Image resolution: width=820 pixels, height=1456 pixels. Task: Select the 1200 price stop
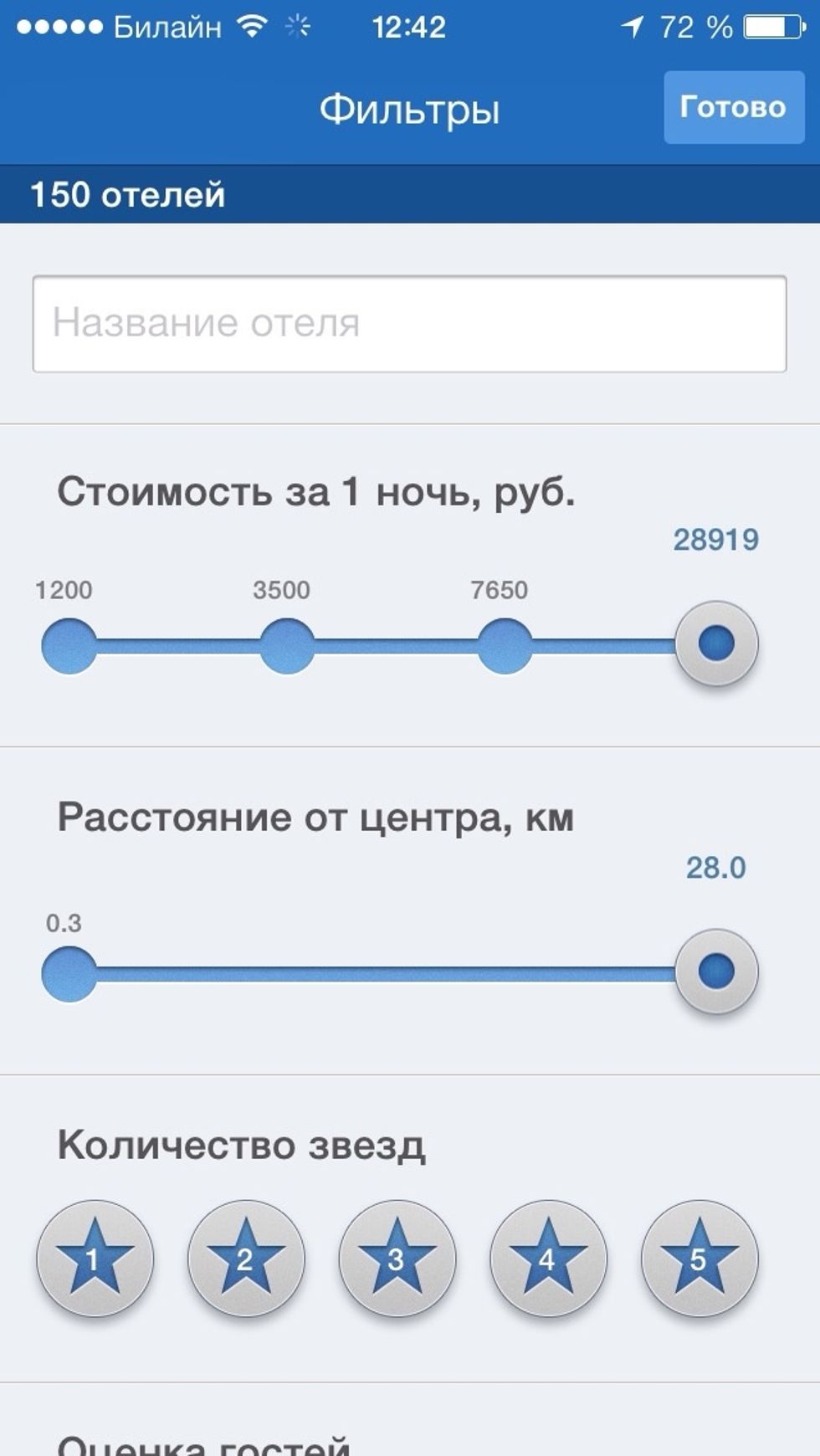coord(69,645)
